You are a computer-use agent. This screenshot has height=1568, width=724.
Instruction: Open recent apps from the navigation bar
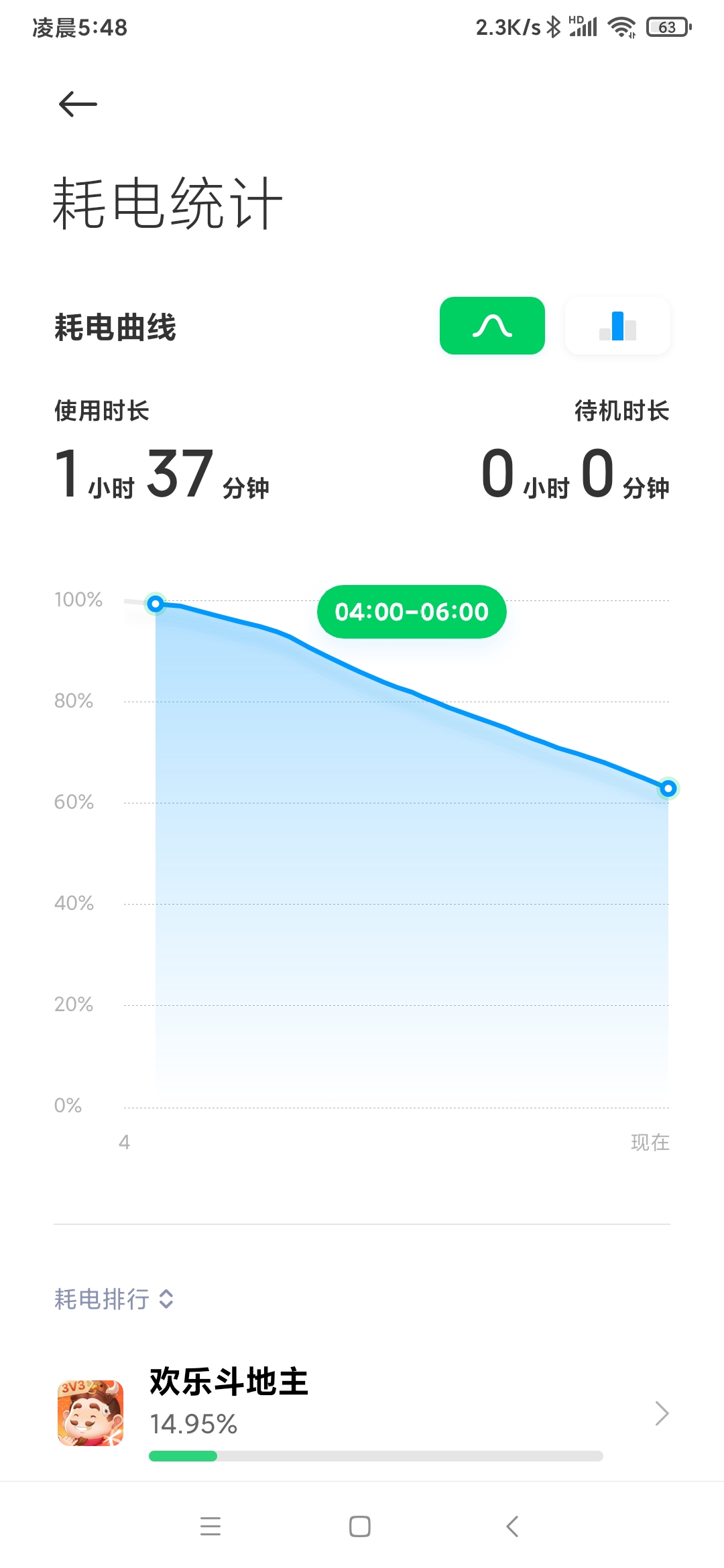tap(210, 1526)
